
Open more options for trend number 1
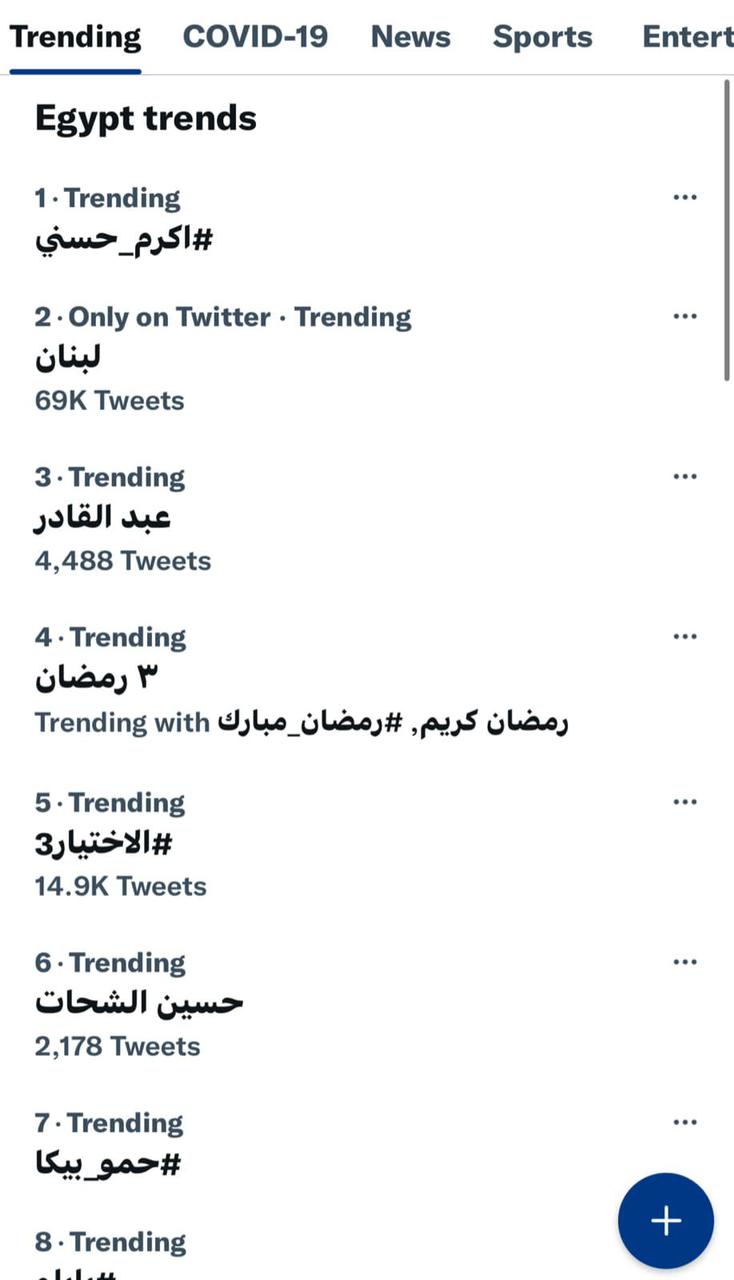coord(685,197)
